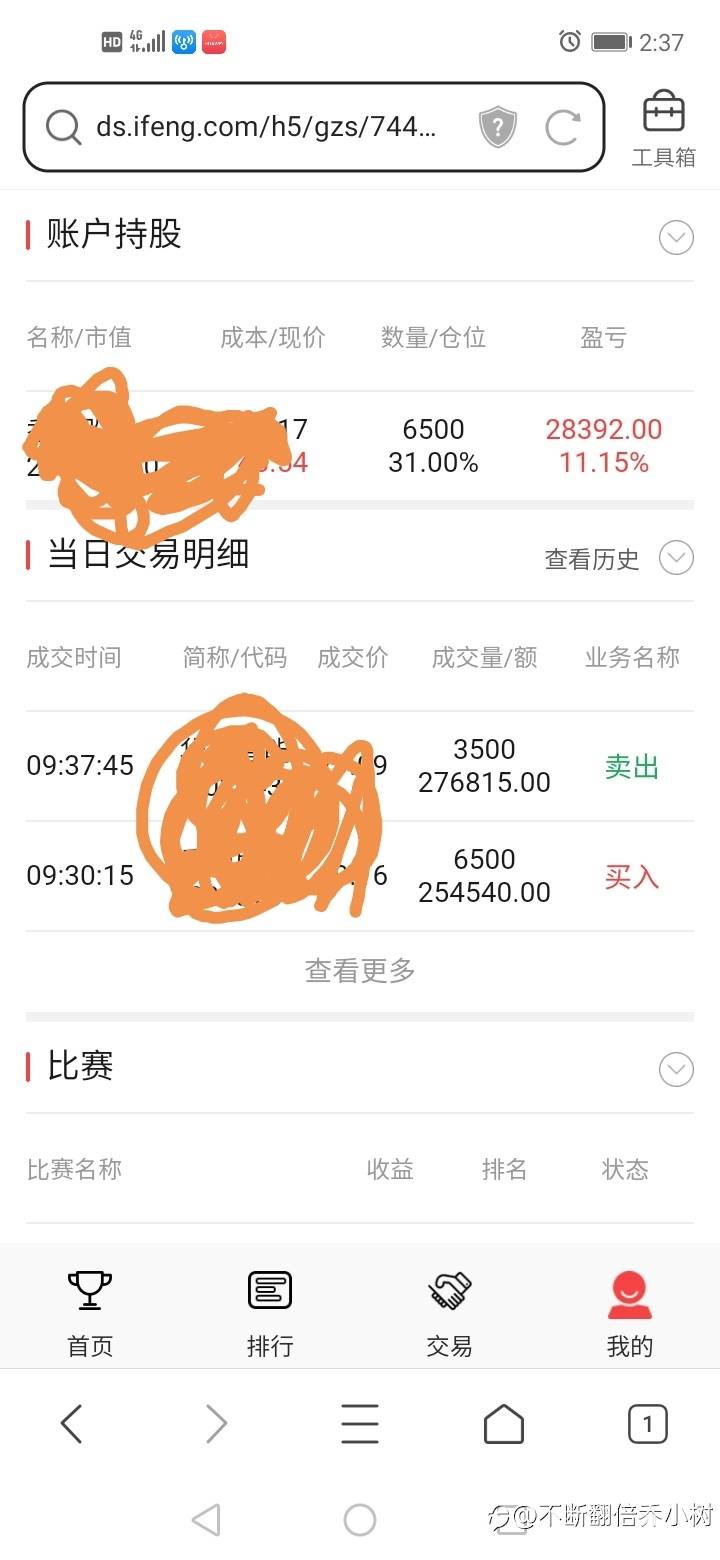Collapse the 账户持股 section
This screenshot has height=1560, width=720.
pyautogui.click(x=676, y=237)
